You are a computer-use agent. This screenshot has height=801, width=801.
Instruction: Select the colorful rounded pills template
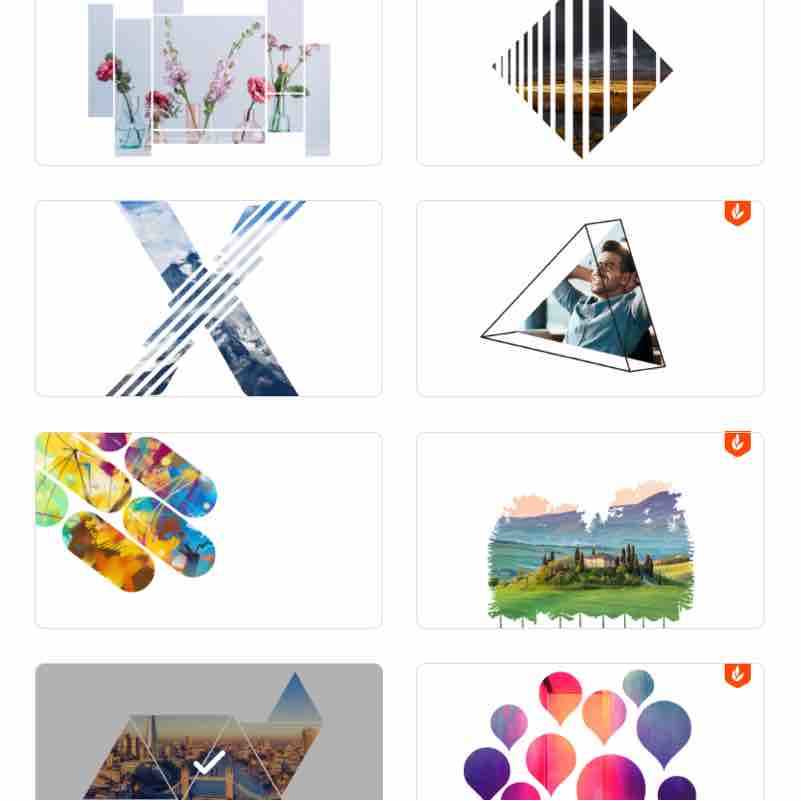point(208,530)
